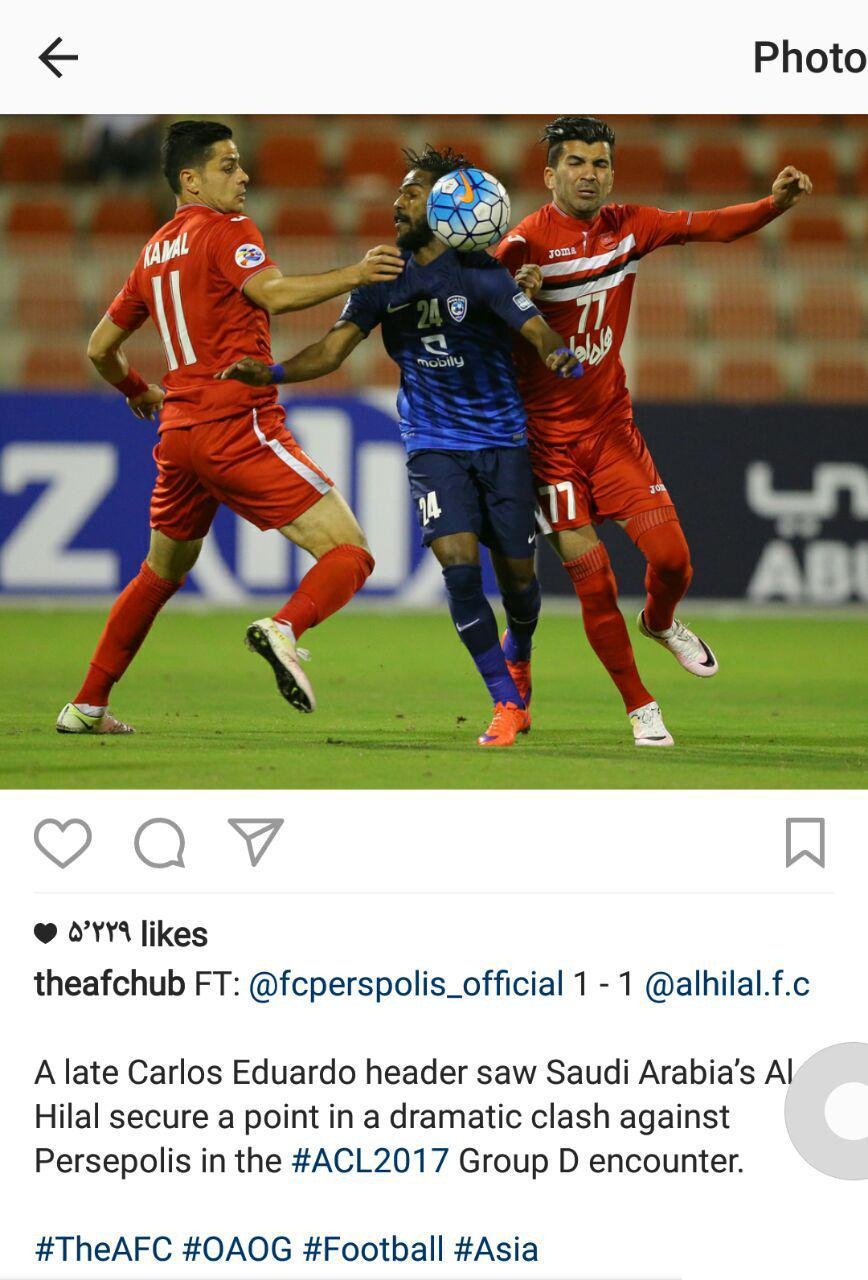Like the theafchub post
Viewport: 868px width, 1280px height.
(63, 843)
